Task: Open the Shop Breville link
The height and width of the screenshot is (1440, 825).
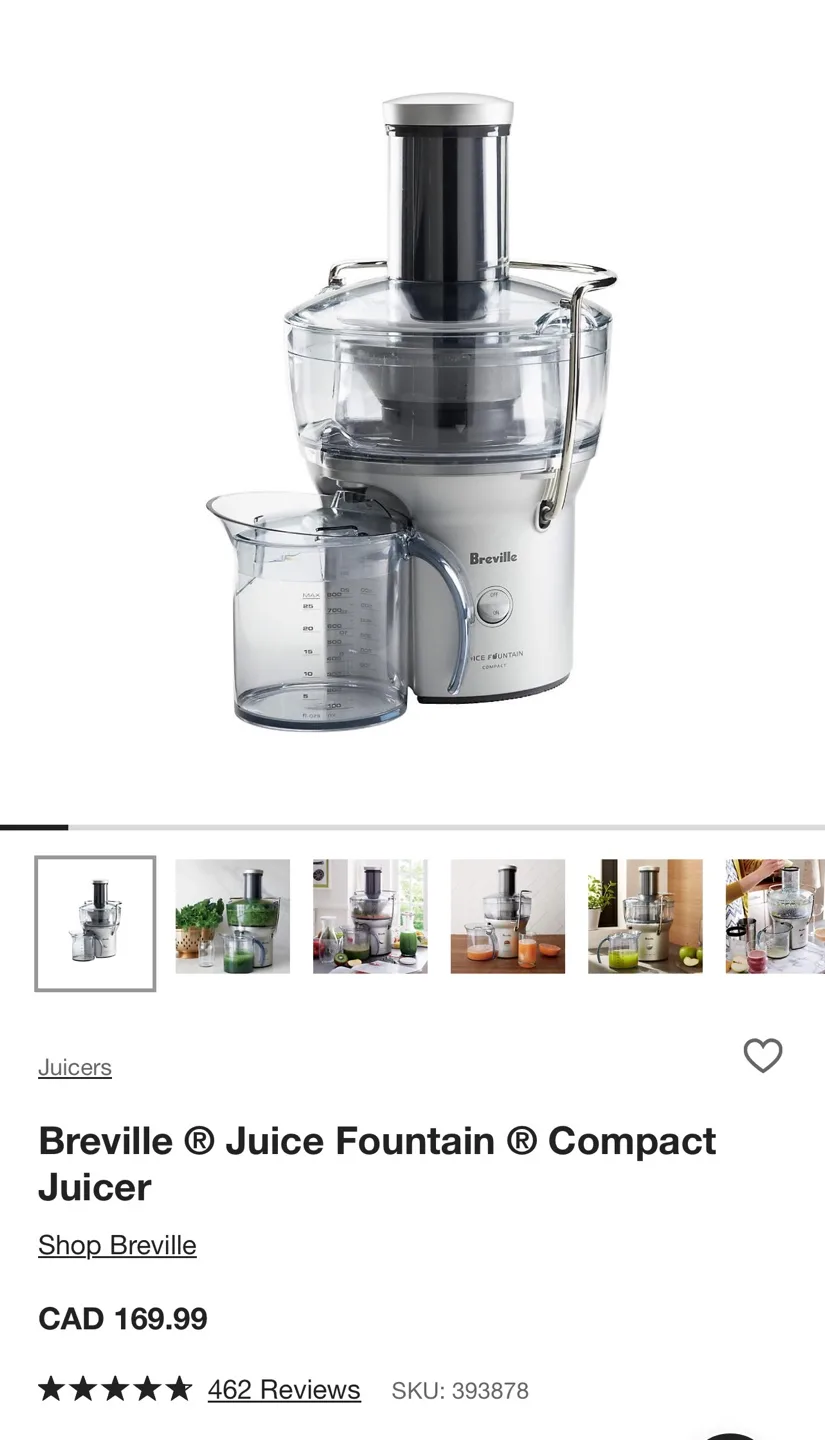Action: 117,1245
